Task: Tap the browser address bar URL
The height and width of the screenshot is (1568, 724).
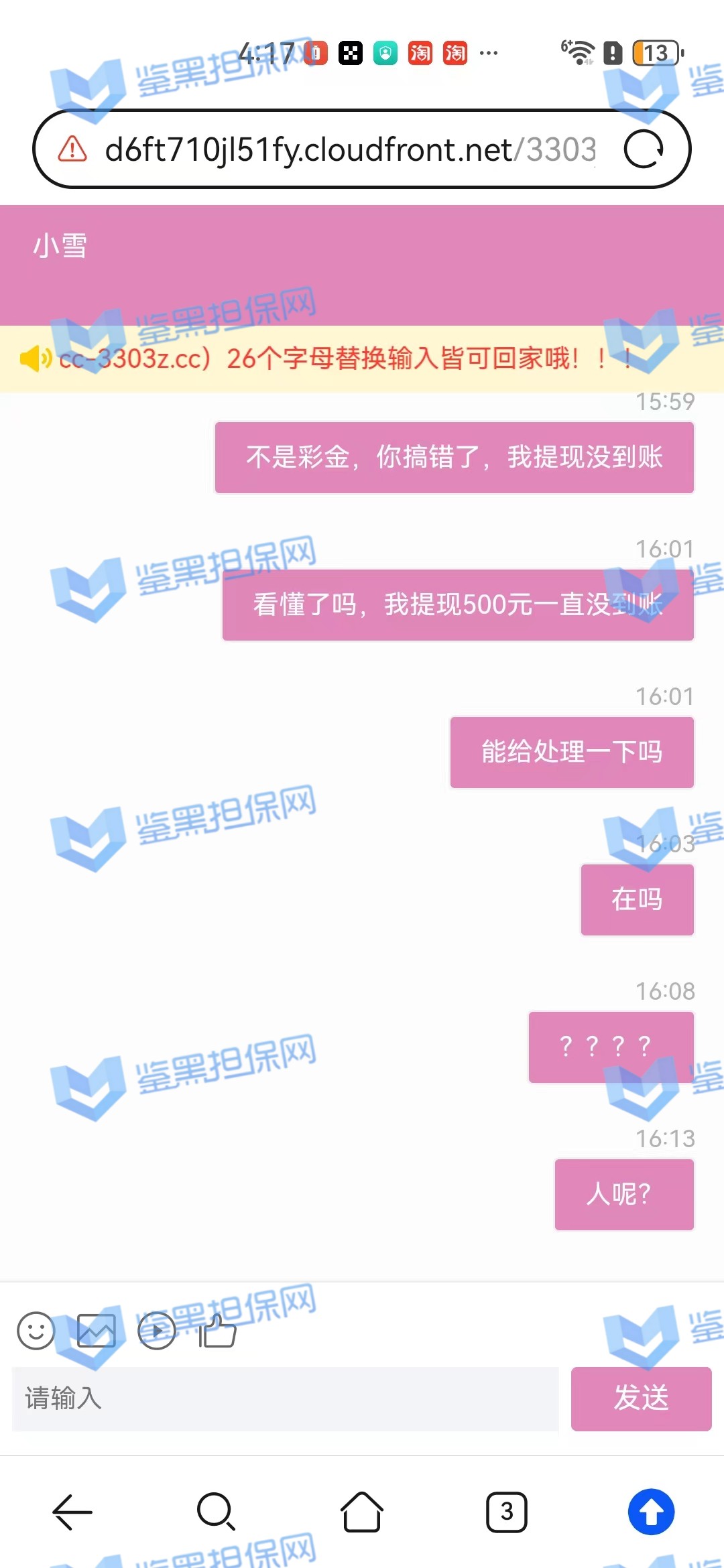Action: click(x=349, y=149)
